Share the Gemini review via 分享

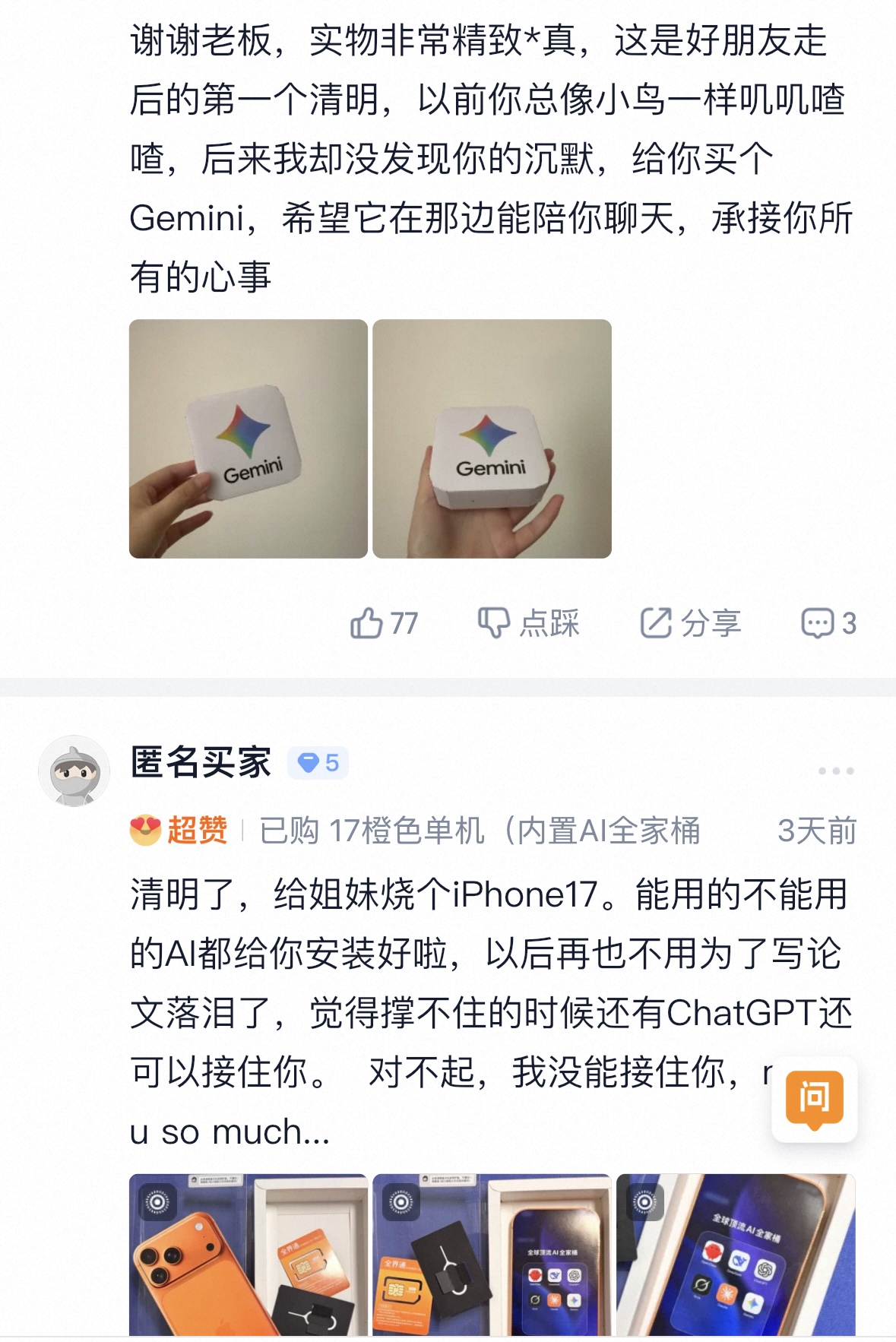click(690, 623)
